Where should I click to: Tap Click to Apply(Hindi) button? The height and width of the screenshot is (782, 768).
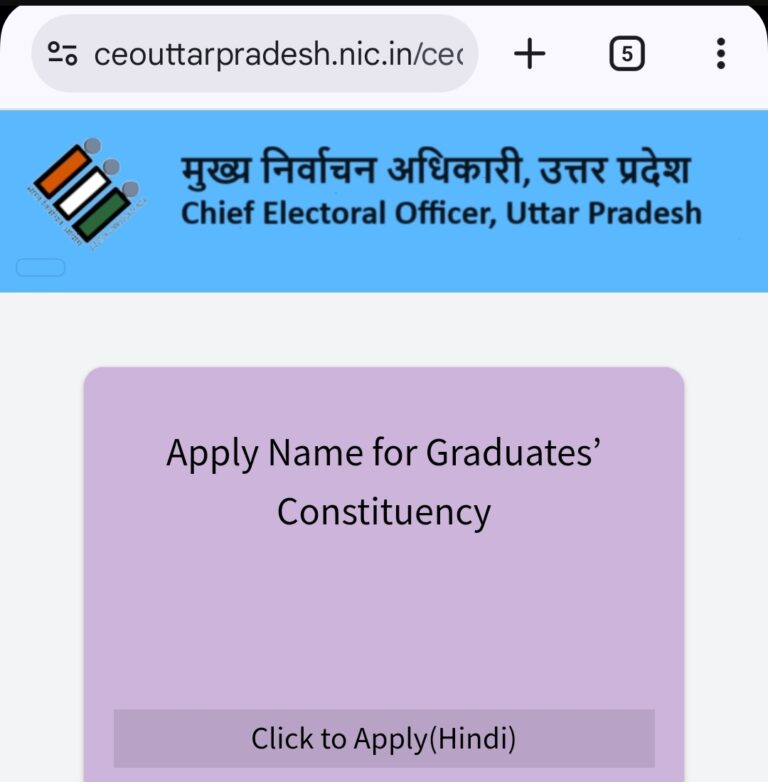pyautogui.click(x=384, y=739)
